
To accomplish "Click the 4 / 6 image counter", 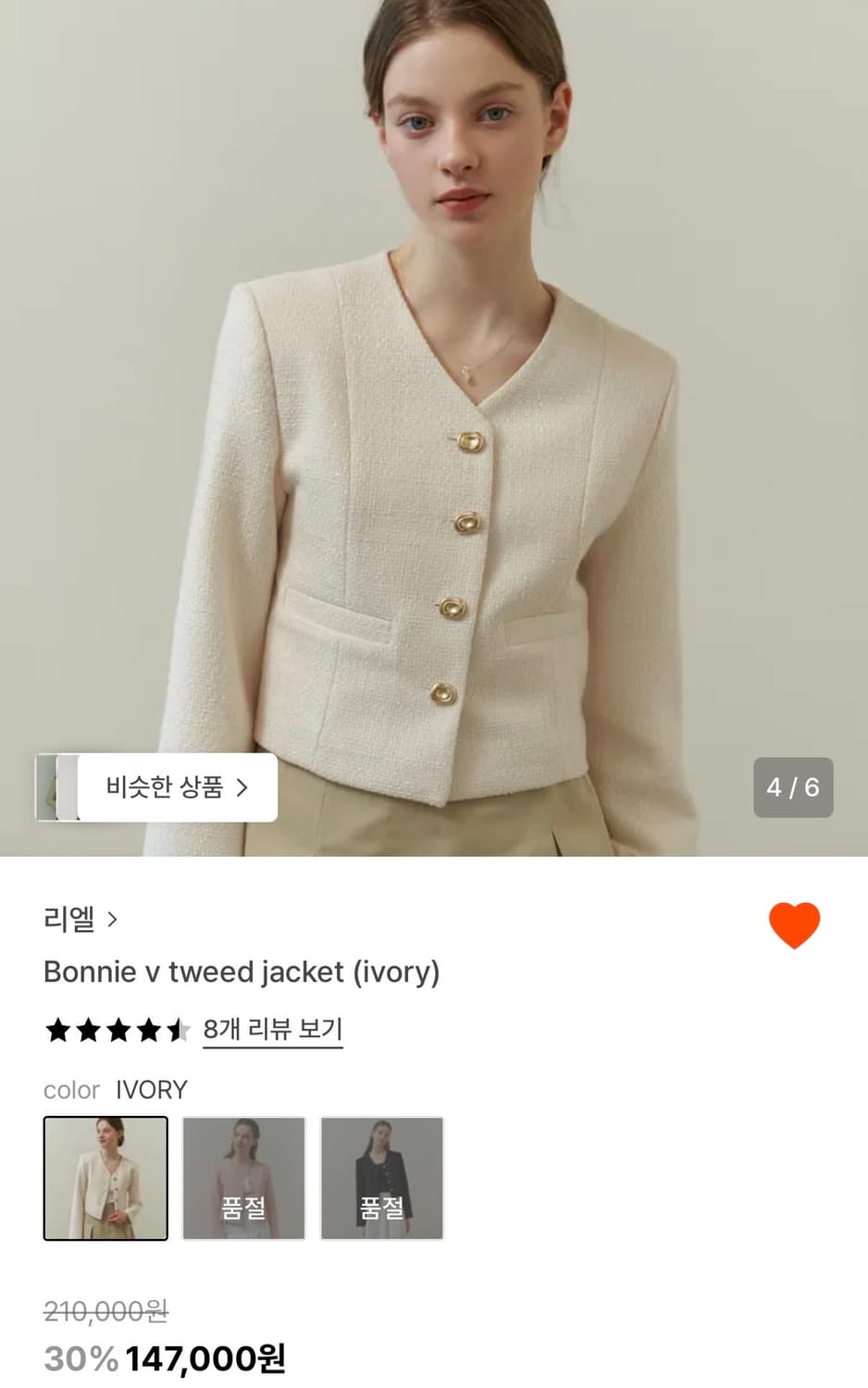I will pos(793,787).
